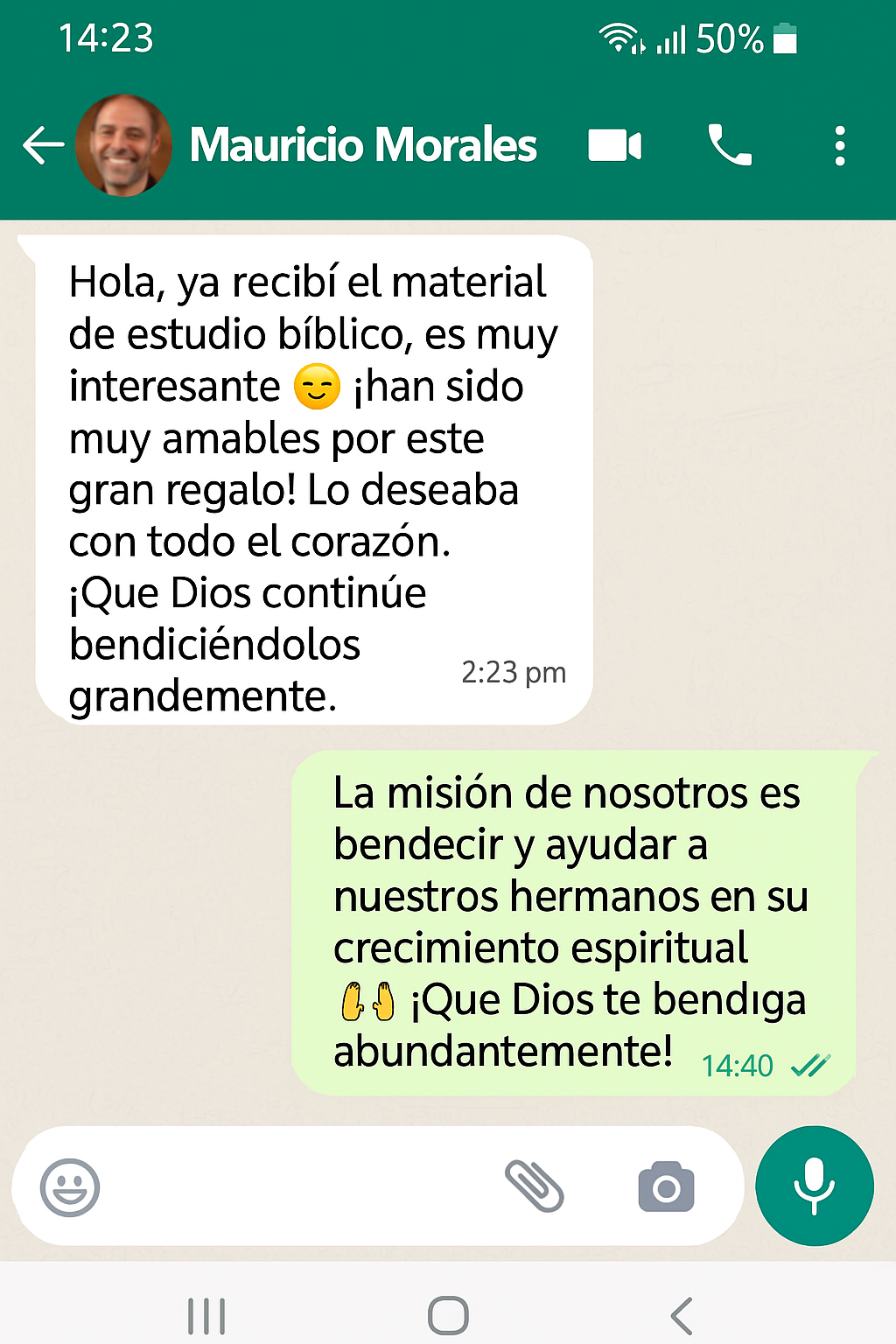This screenshot has height=1344, width=896.
Task: Open the three-dot overflow menu
Action: (839, 145)
